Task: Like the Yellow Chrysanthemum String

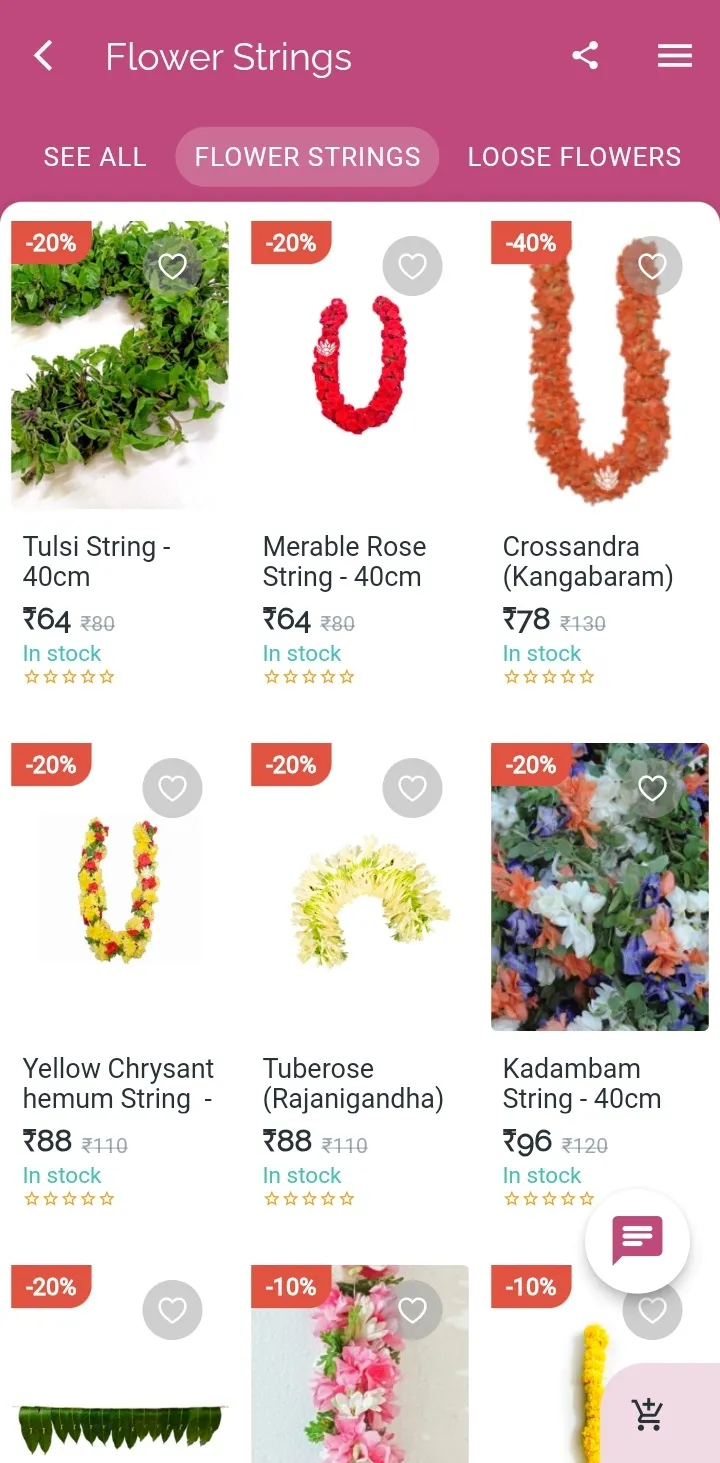Action: point(172,788)
